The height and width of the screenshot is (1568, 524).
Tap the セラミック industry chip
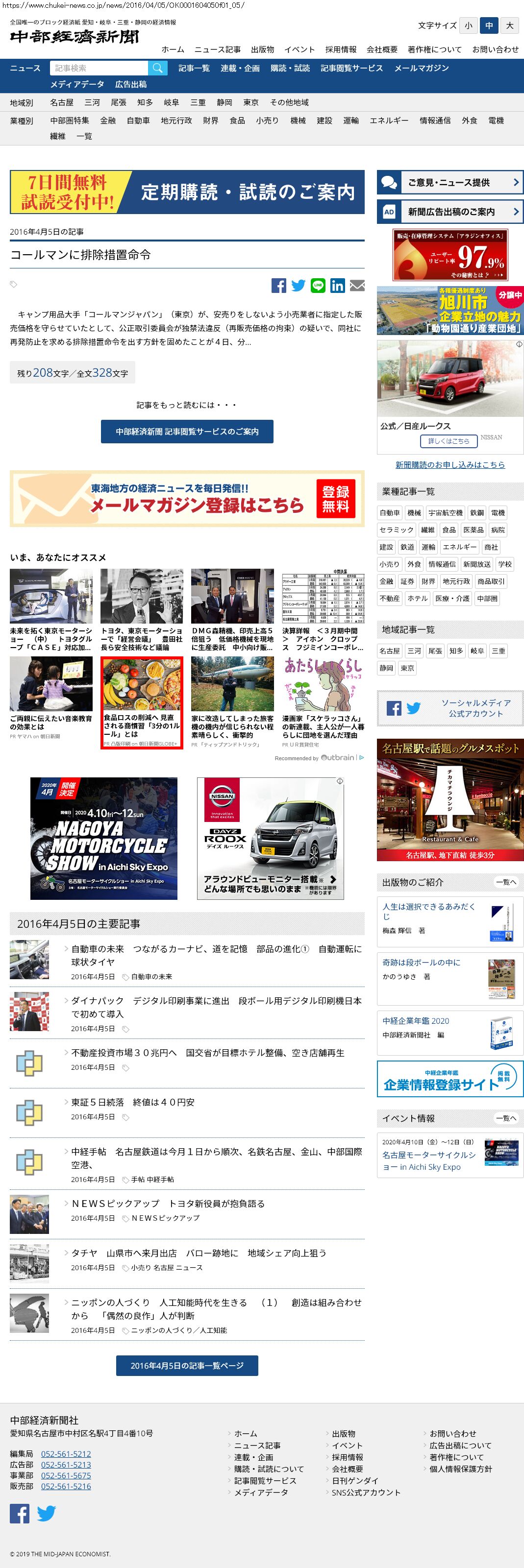pos(397,530)
